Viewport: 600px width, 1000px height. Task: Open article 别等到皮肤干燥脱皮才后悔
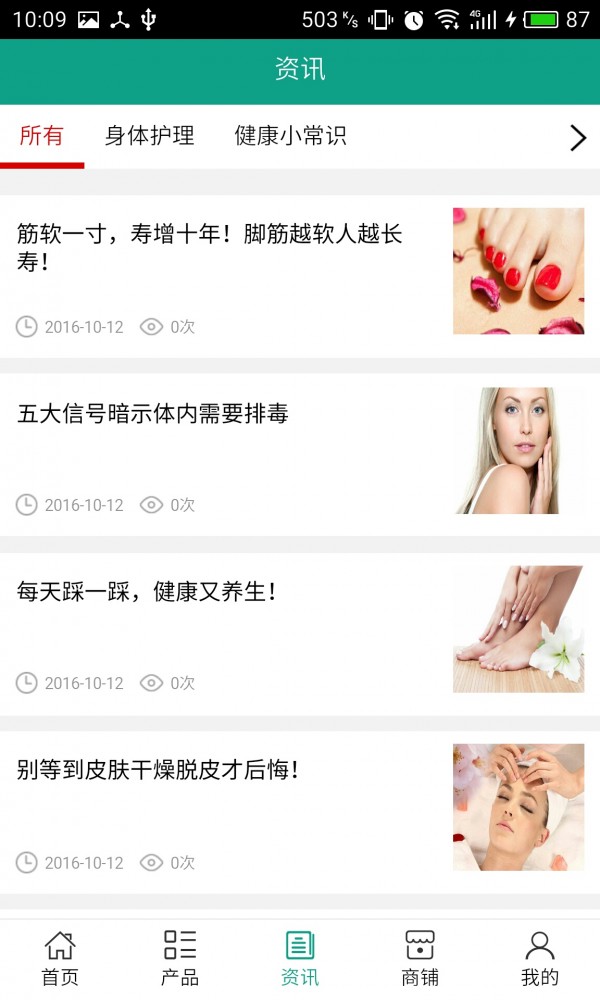(x=158, y=770)
